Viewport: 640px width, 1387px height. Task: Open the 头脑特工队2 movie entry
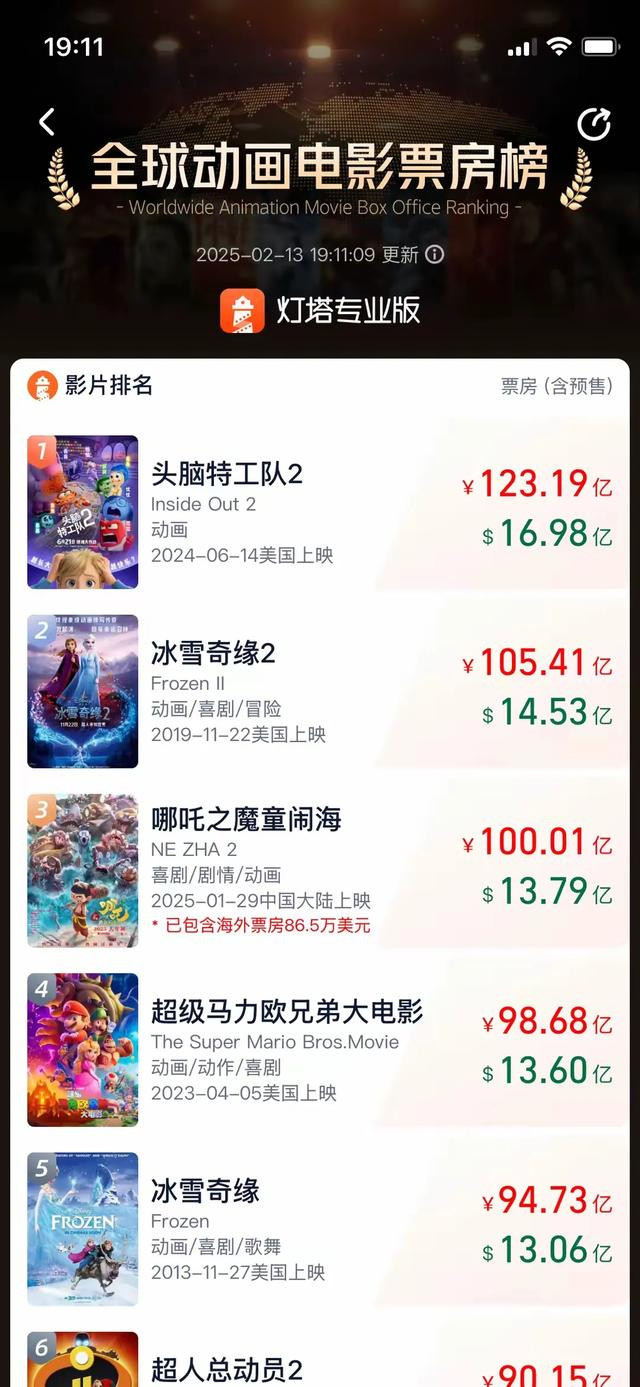320,511
